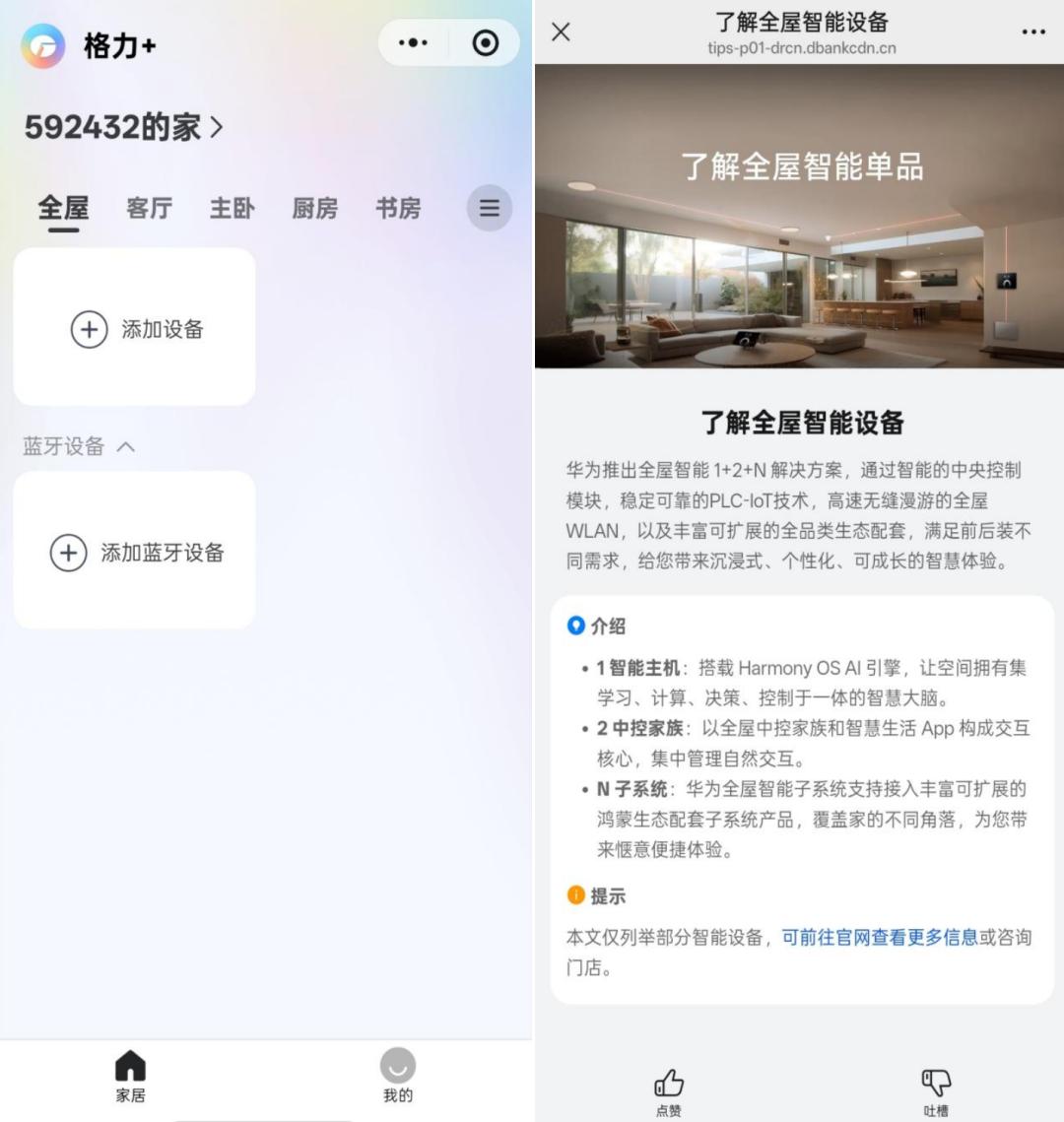The image size is (1064, 1122).
Task: Open the 592432的家 home selector
Action: click(124, 127)
